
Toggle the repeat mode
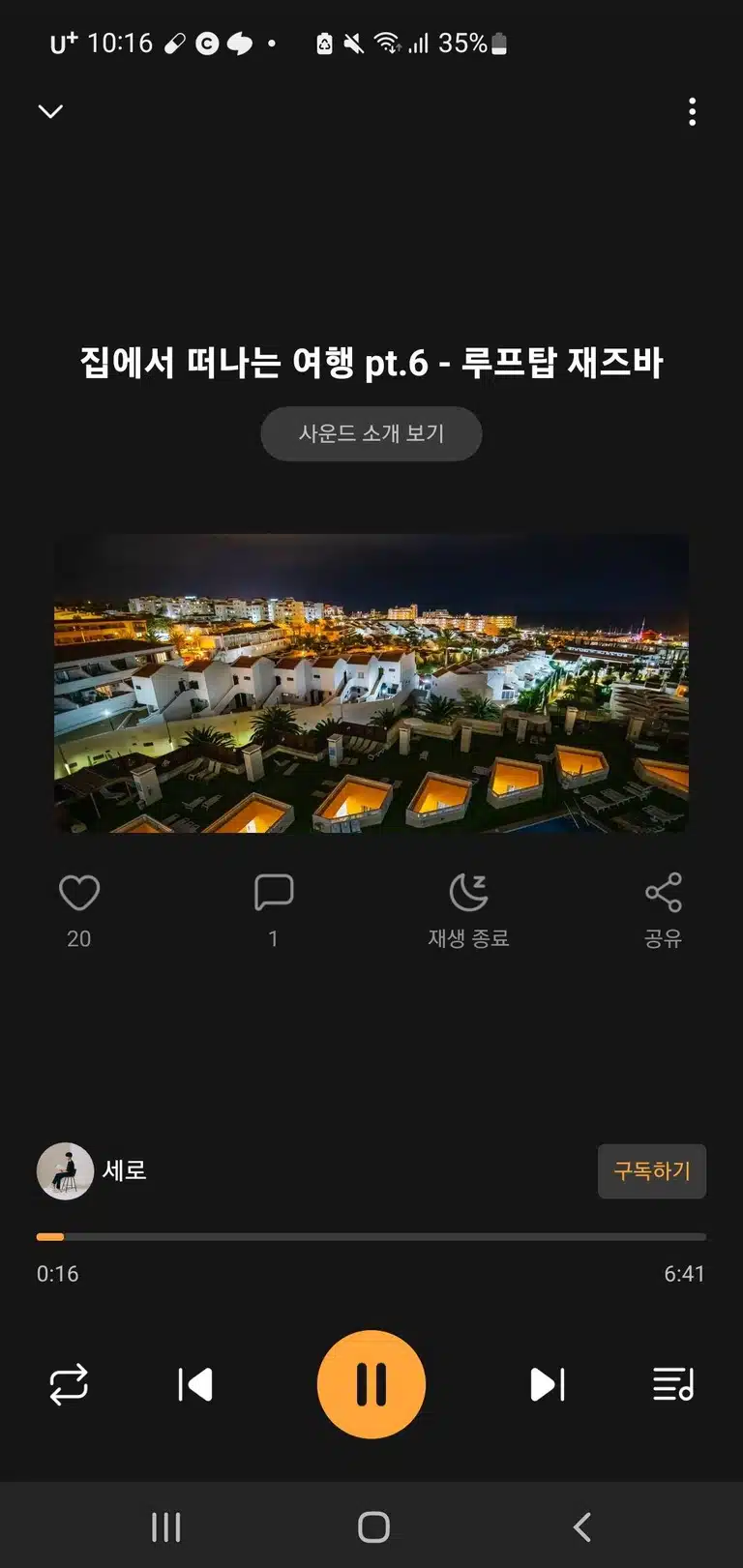pos(69,1384)
